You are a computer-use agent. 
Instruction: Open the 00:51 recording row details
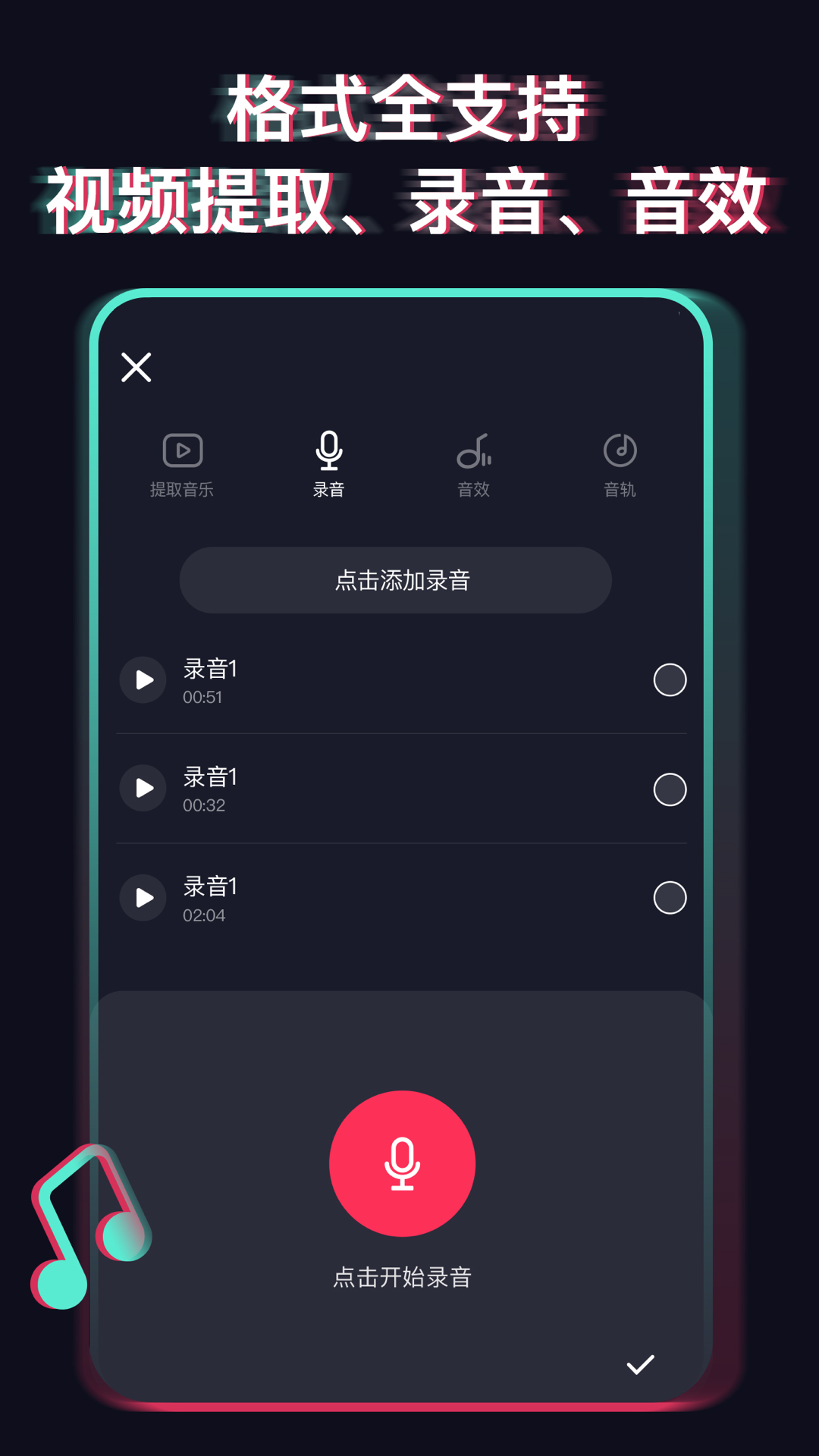pyautogui.click(x=394, y=680)
